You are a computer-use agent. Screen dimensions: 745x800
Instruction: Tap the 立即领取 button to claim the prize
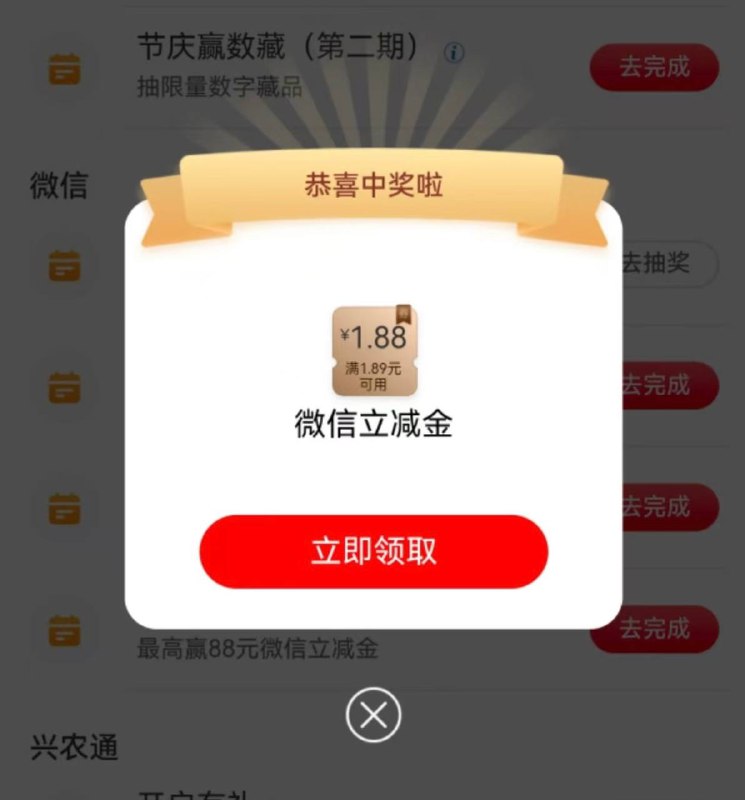tap(372, 549)
